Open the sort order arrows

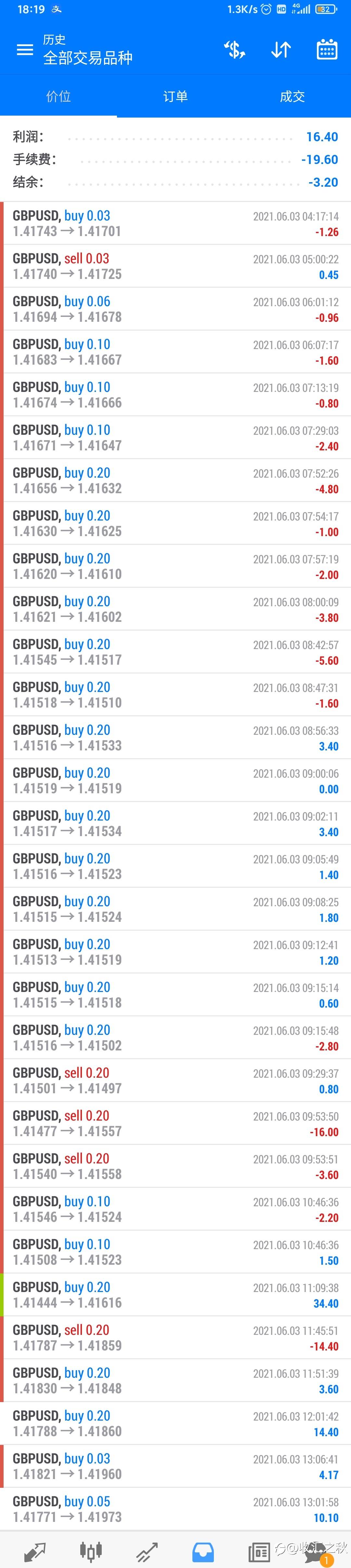point(281,49)
